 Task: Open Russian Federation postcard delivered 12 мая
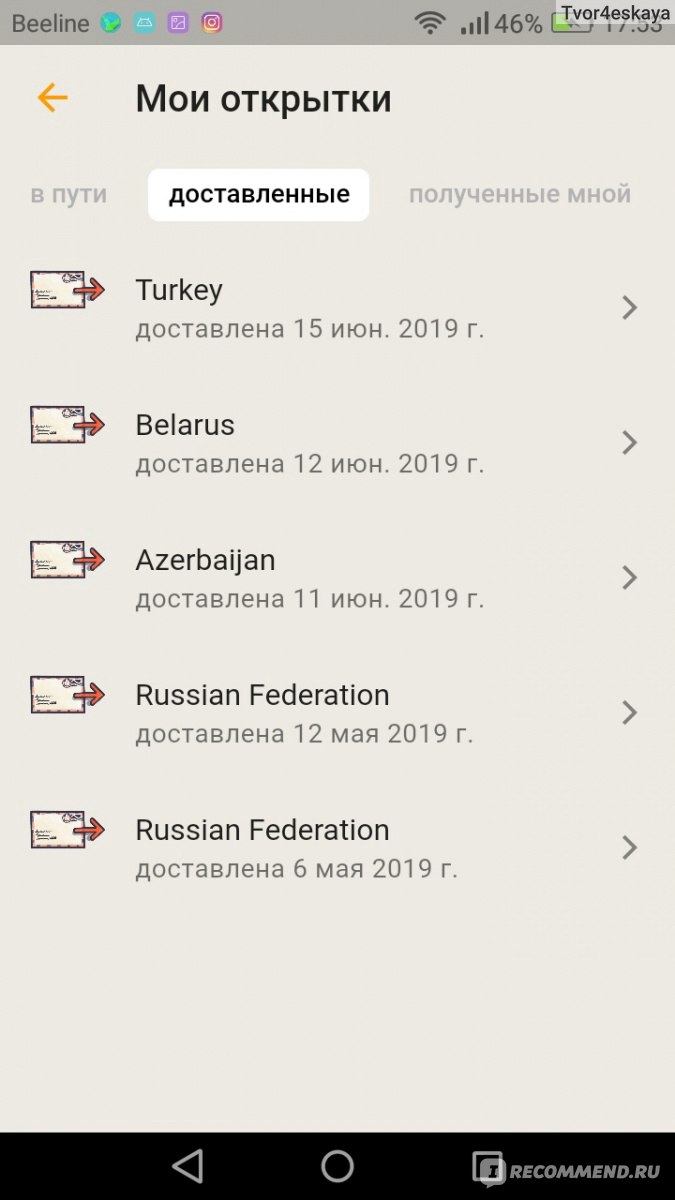tap(337, 712)
